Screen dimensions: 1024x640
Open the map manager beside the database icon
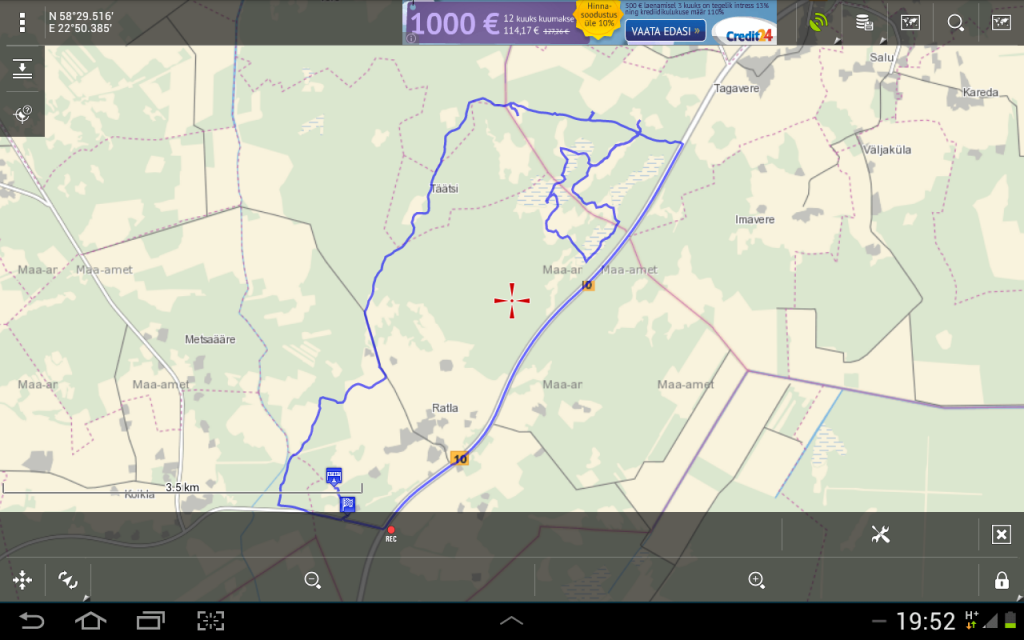pos(909,22)
